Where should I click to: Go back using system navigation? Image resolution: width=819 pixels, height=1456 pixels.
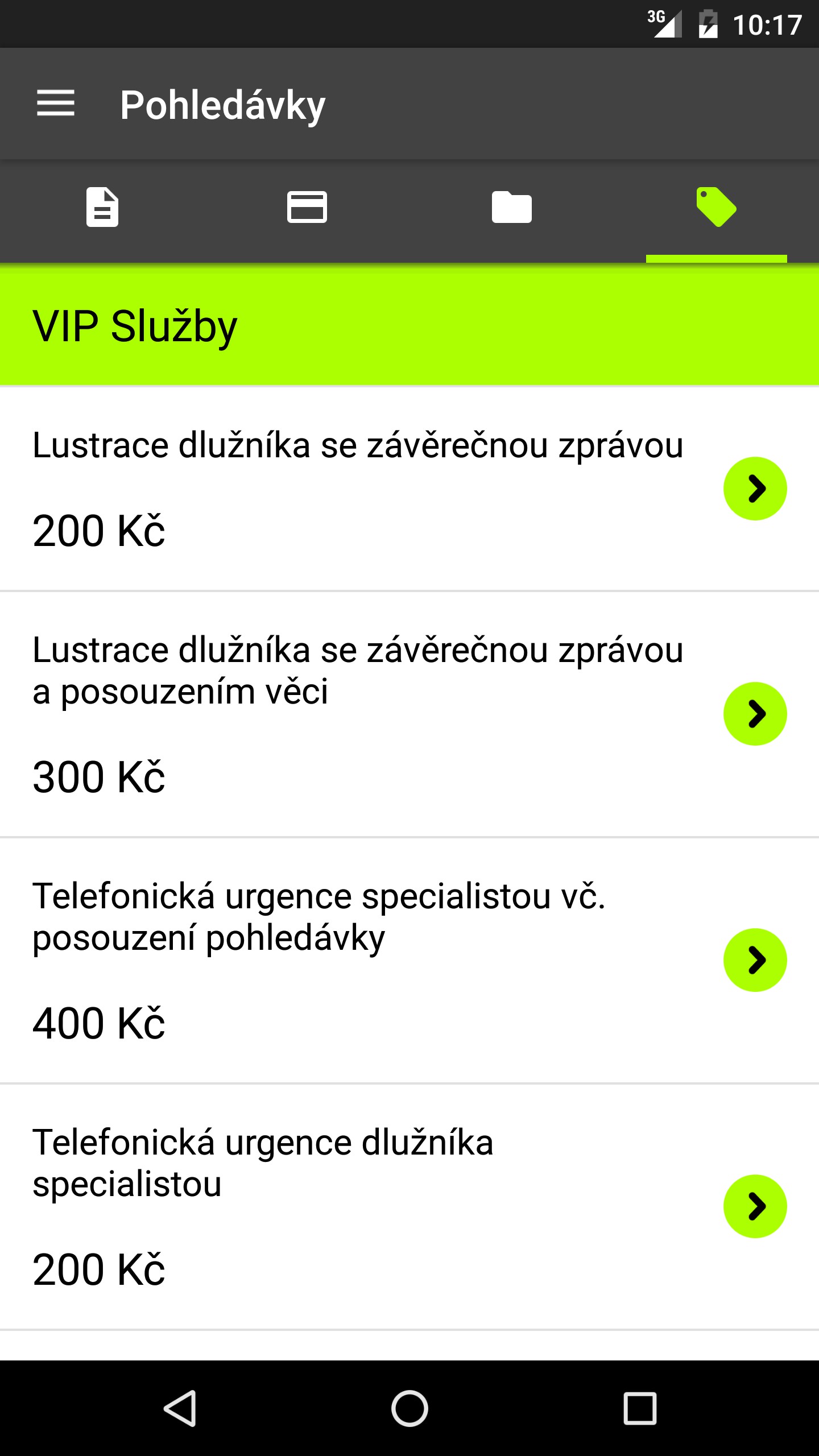click(180, 1408)
